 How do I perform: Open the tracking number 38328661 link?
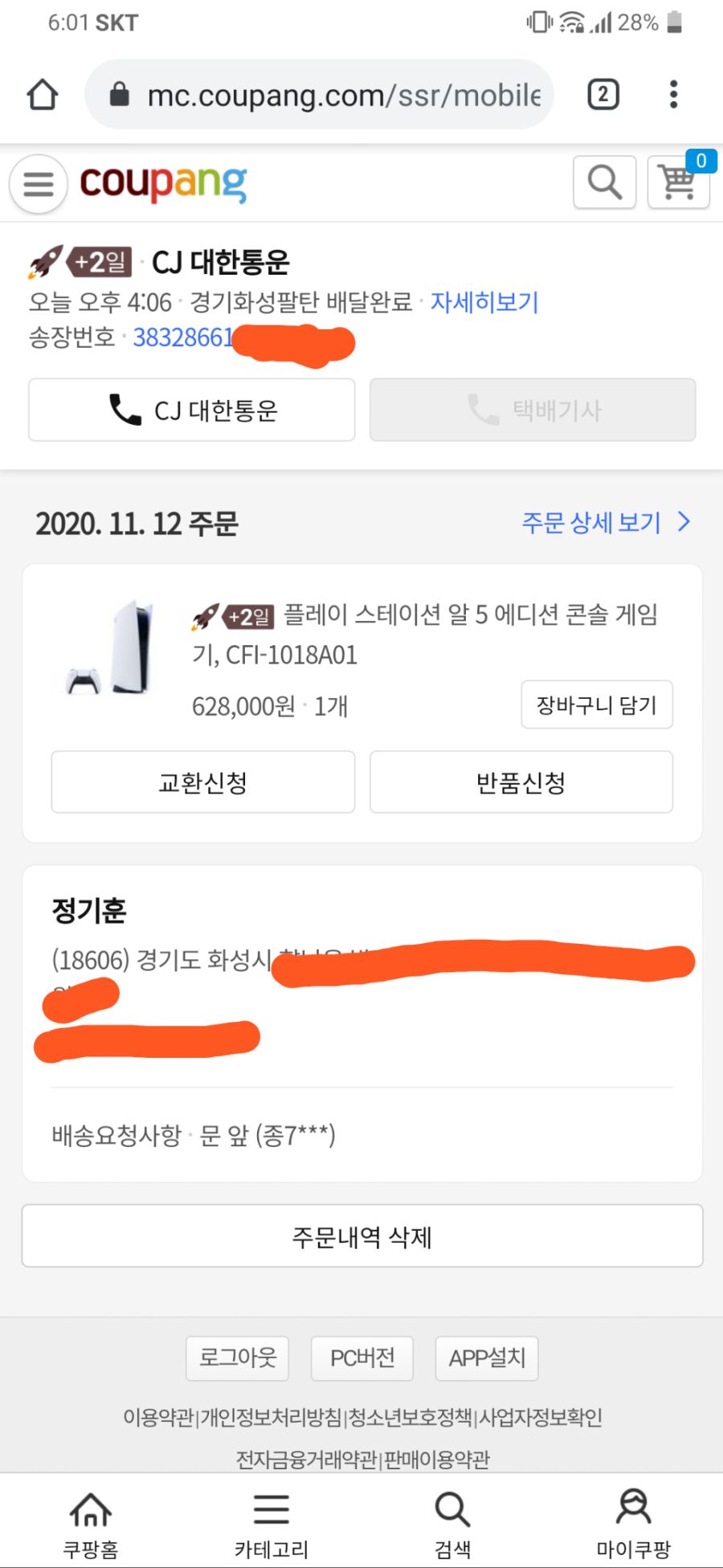coord(184,337)
